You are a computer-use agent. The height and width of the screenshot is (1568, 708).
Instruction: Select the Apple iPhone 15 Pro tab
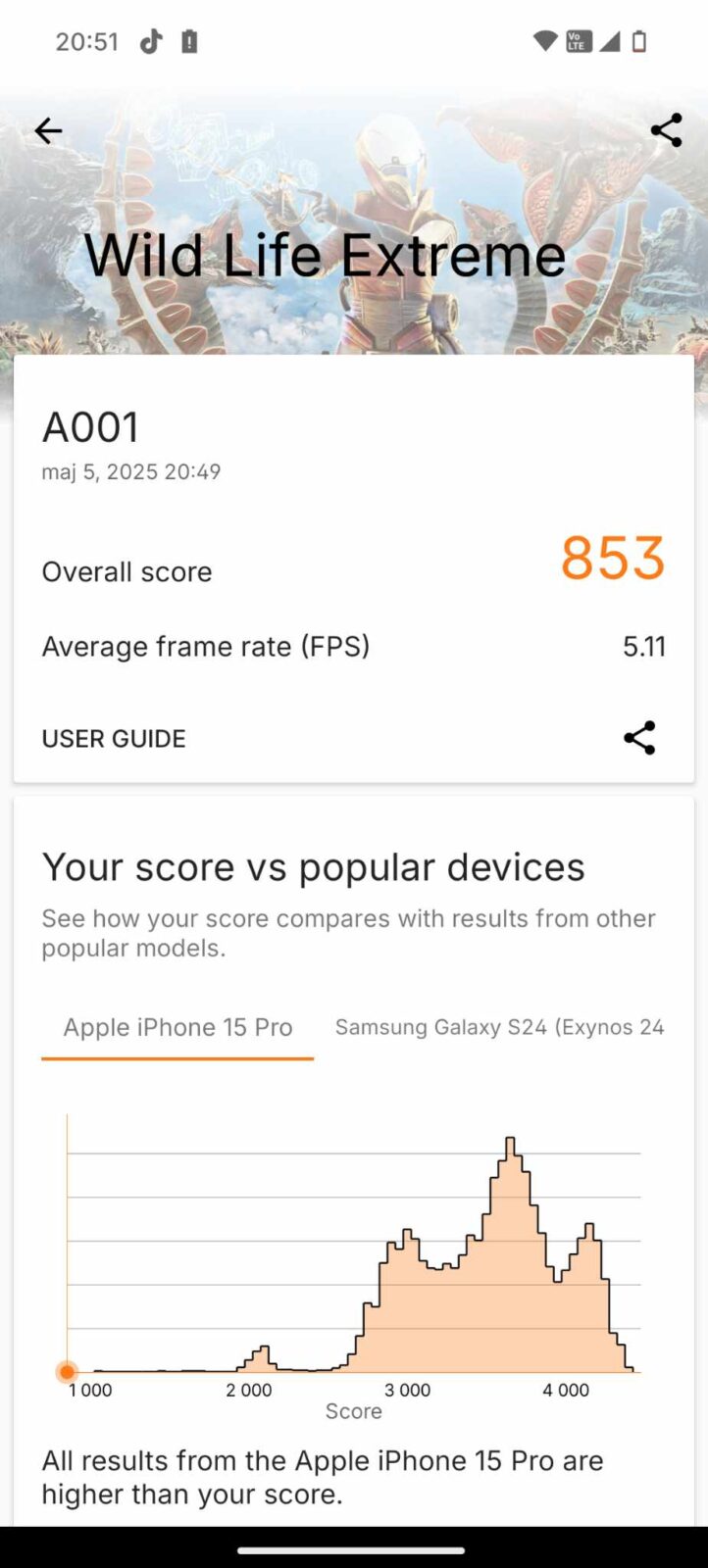point(177,1027)
